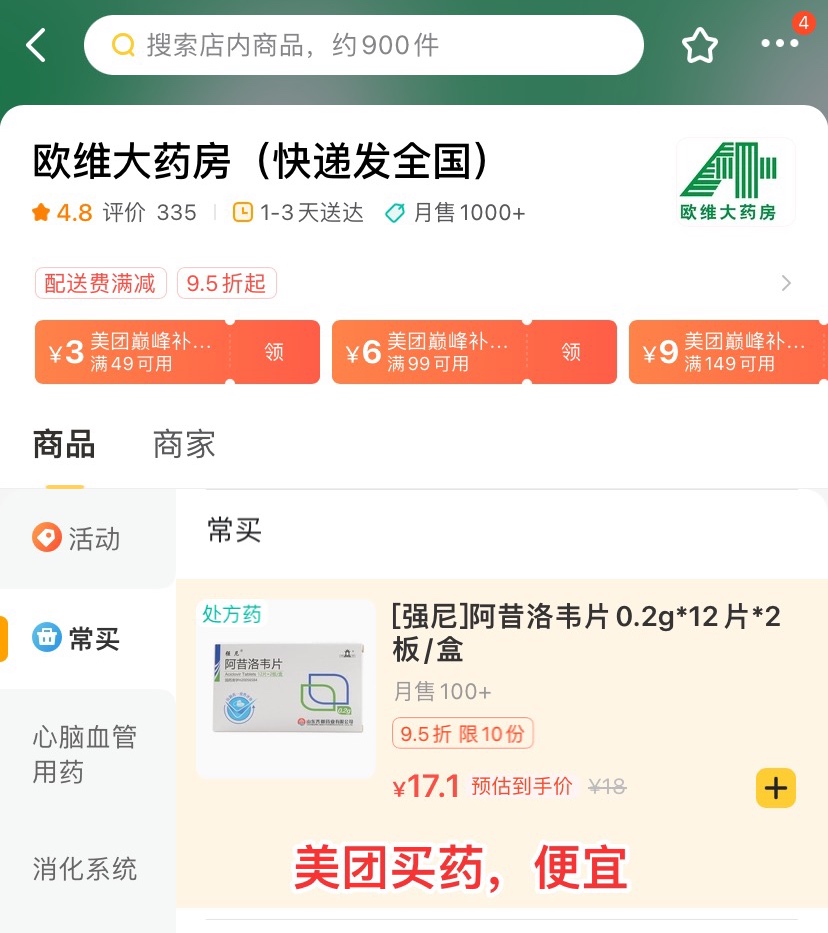828x933 pixels.
Task: Open the 心脑血管用药 category
Action: pyautogui.click(x=84, y=755)
